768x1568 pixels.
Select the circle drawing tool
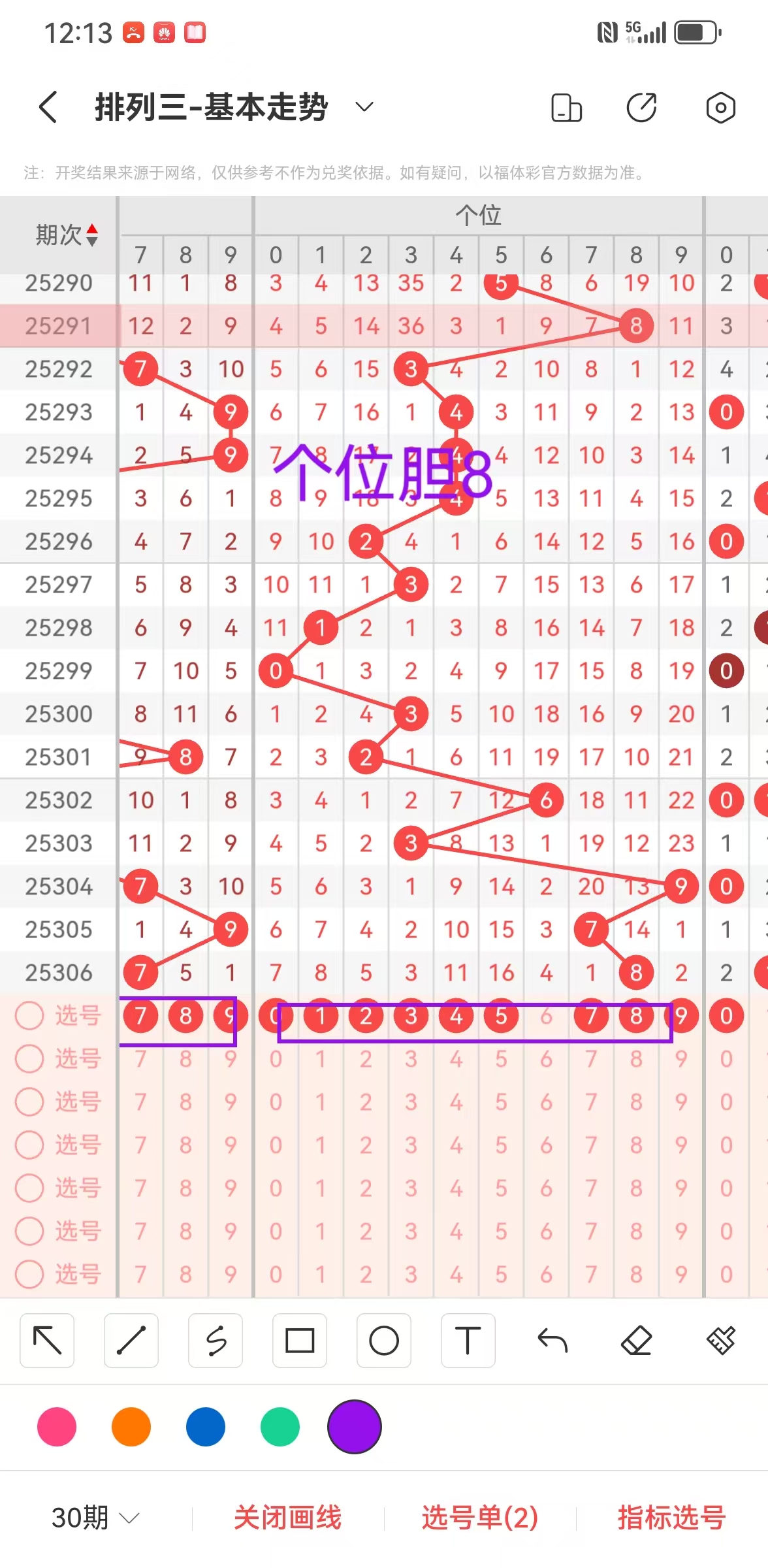pyautogui.click(x=384, y=1341)
